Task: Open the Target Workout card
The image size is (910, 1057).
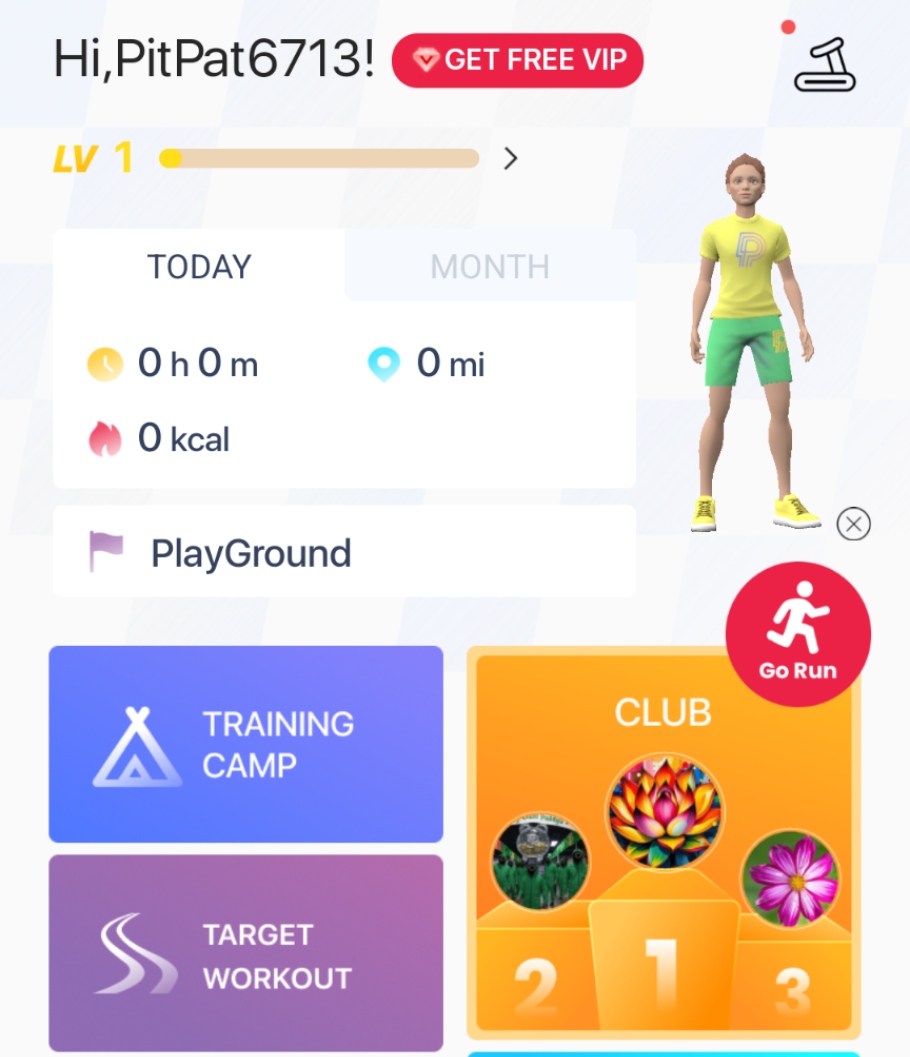Action: coord(246,953)
